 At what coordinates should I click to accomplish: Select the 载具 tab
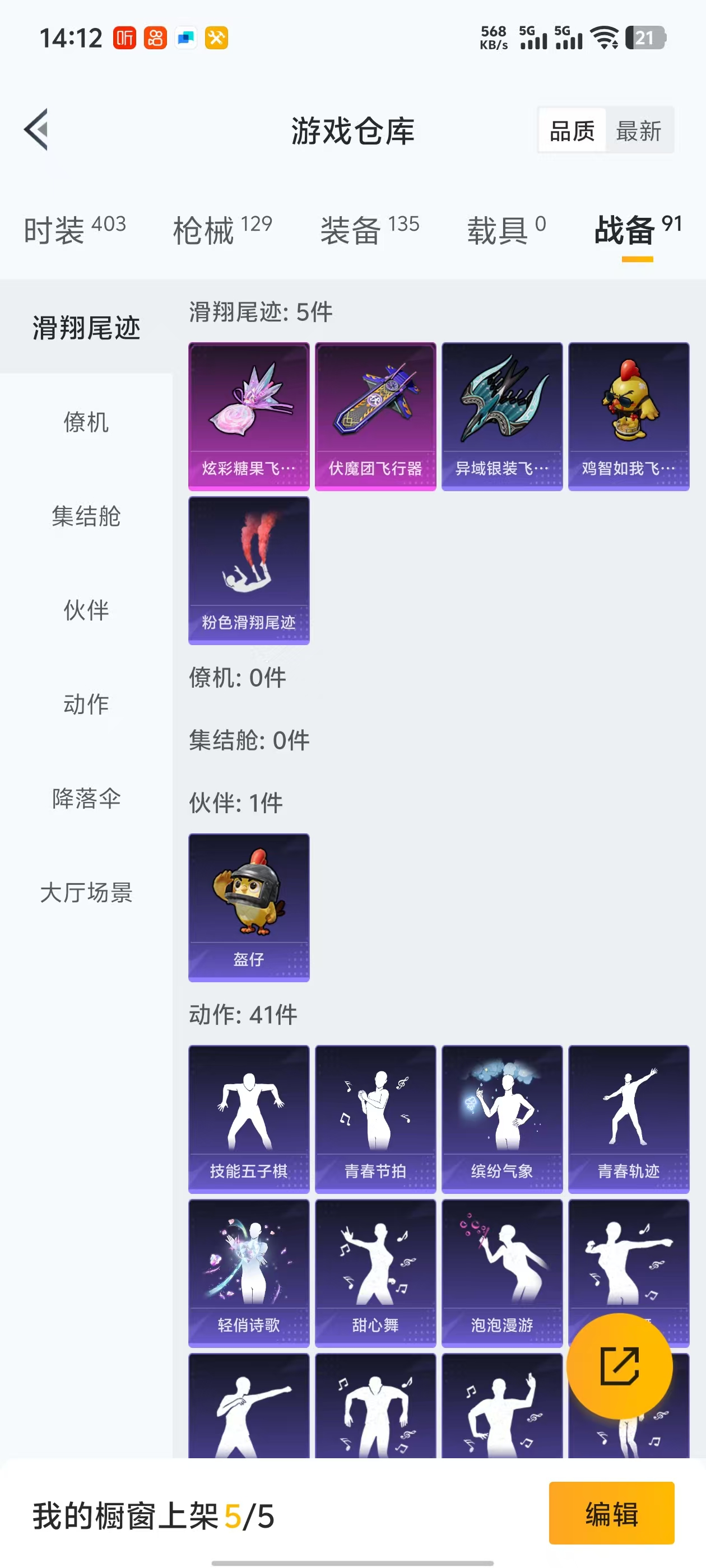tap(506, 230)
